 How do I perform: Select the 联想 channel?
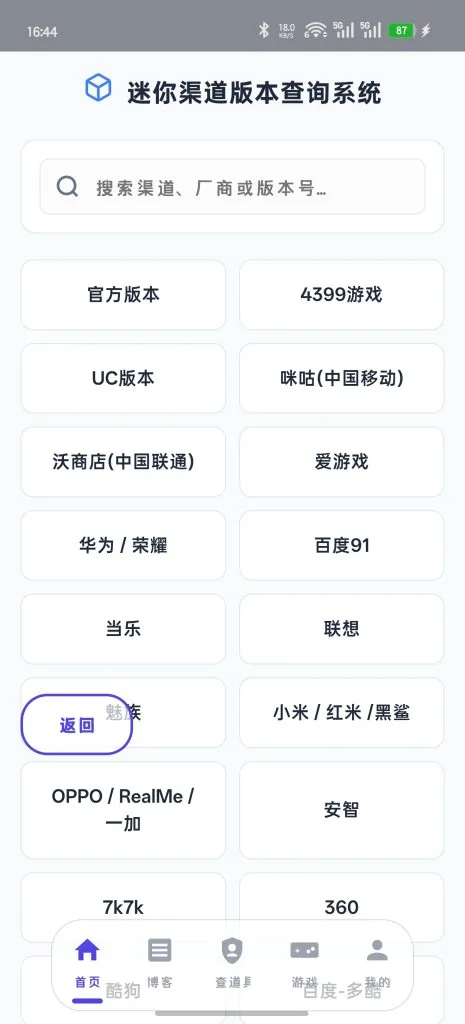(x=342, y=629)
